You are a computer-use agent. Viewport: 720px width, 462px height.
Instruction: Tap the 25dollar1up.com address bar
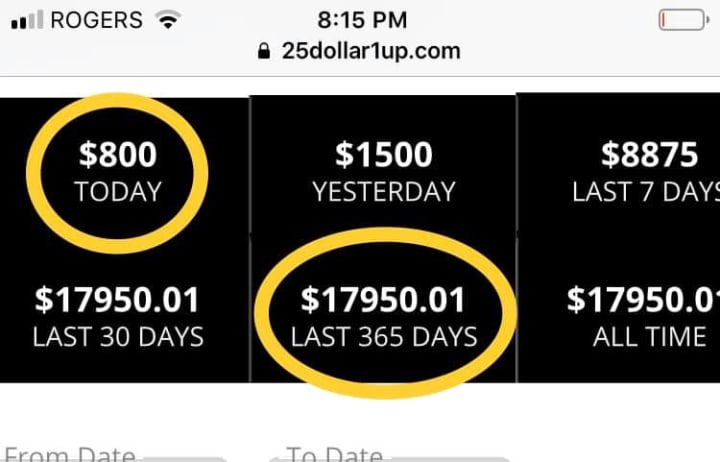[x=360, y=51]
